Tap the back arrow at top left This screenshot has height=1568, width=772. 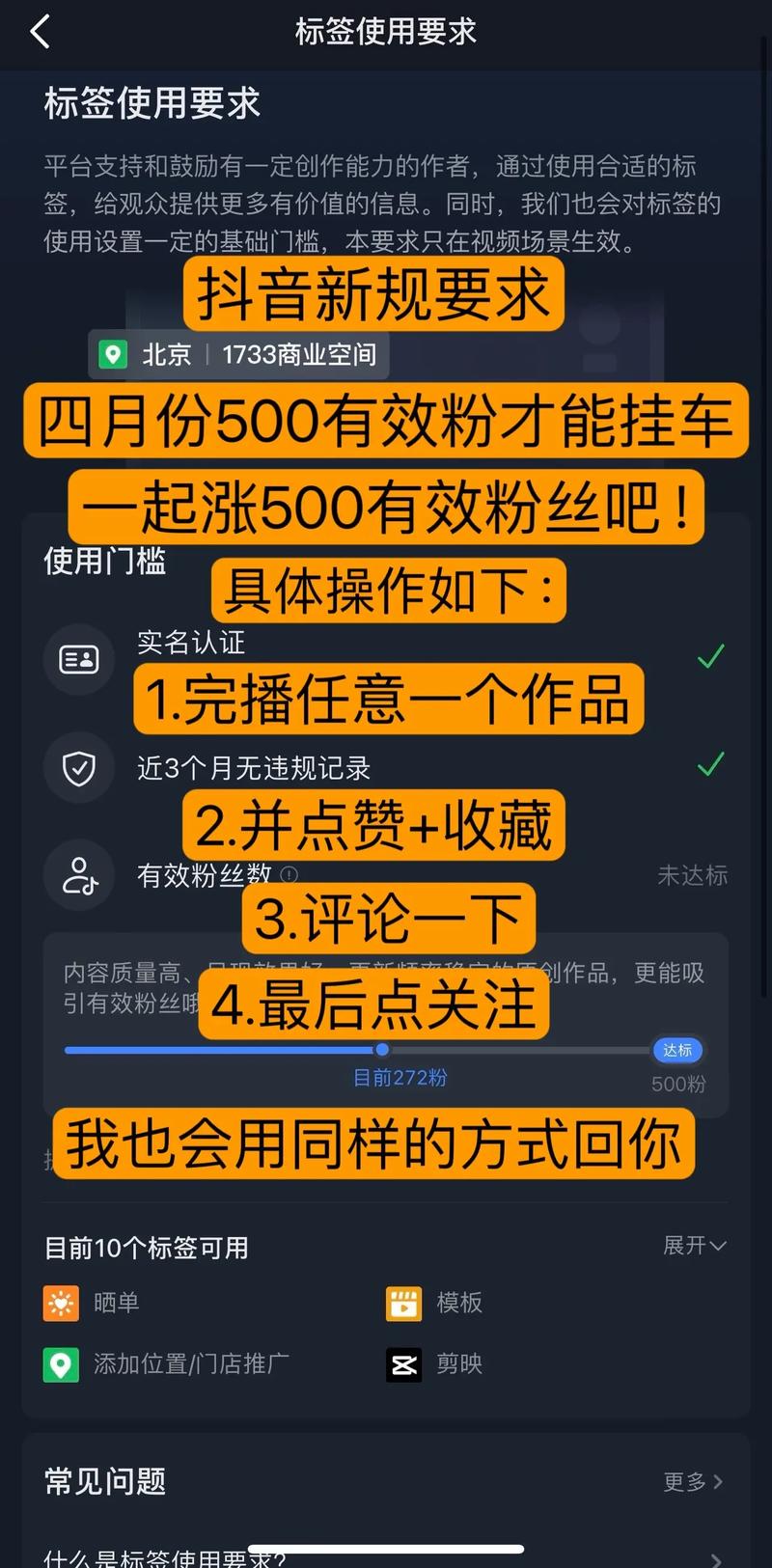coord(41,31)
